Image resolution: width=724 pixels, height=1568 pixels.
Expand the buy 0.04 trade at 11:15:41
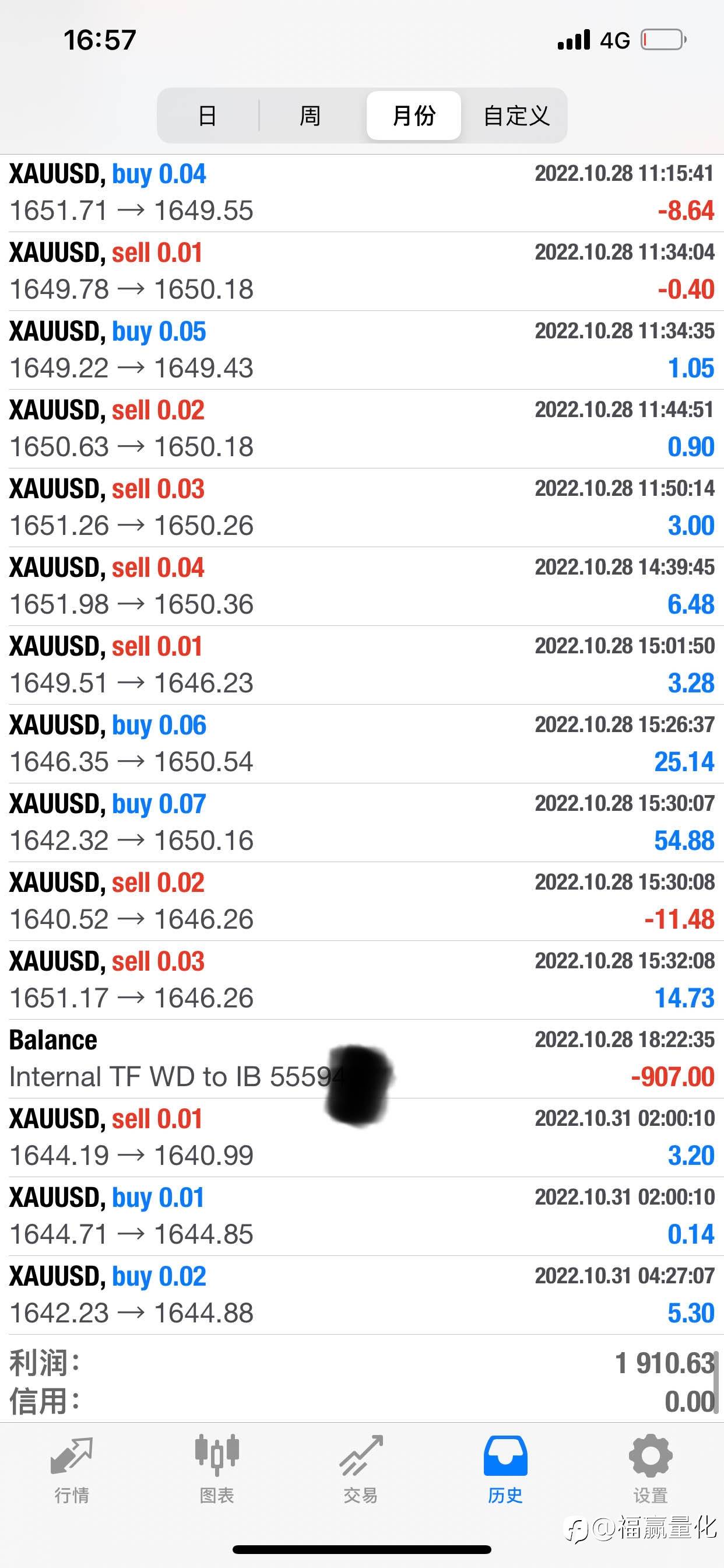362,193
